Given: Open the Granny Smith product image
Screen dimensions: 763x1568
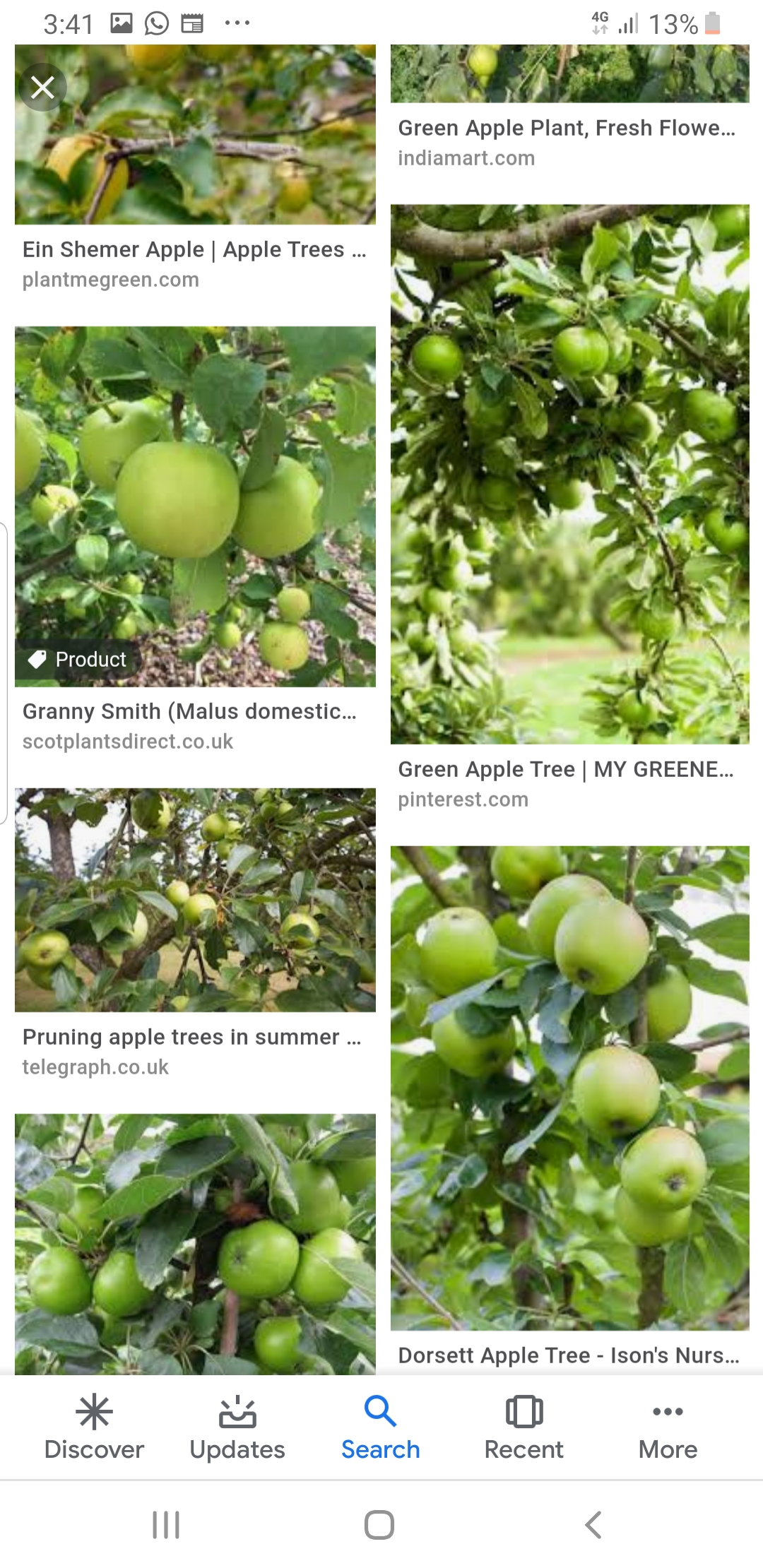Looking at the screenshot, I should coord(195,506).
